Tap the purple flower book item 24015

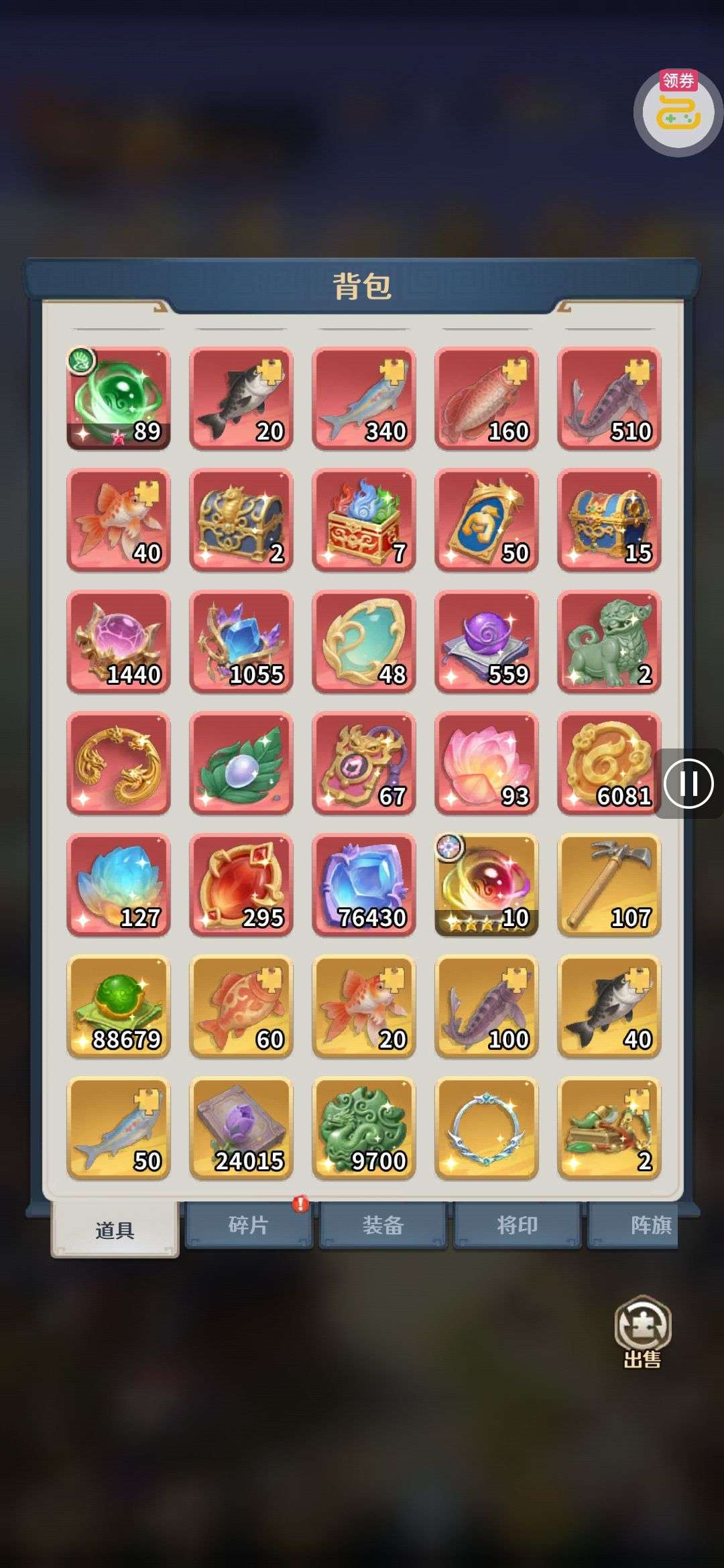pyautogui.click(x=241, y=1128)
